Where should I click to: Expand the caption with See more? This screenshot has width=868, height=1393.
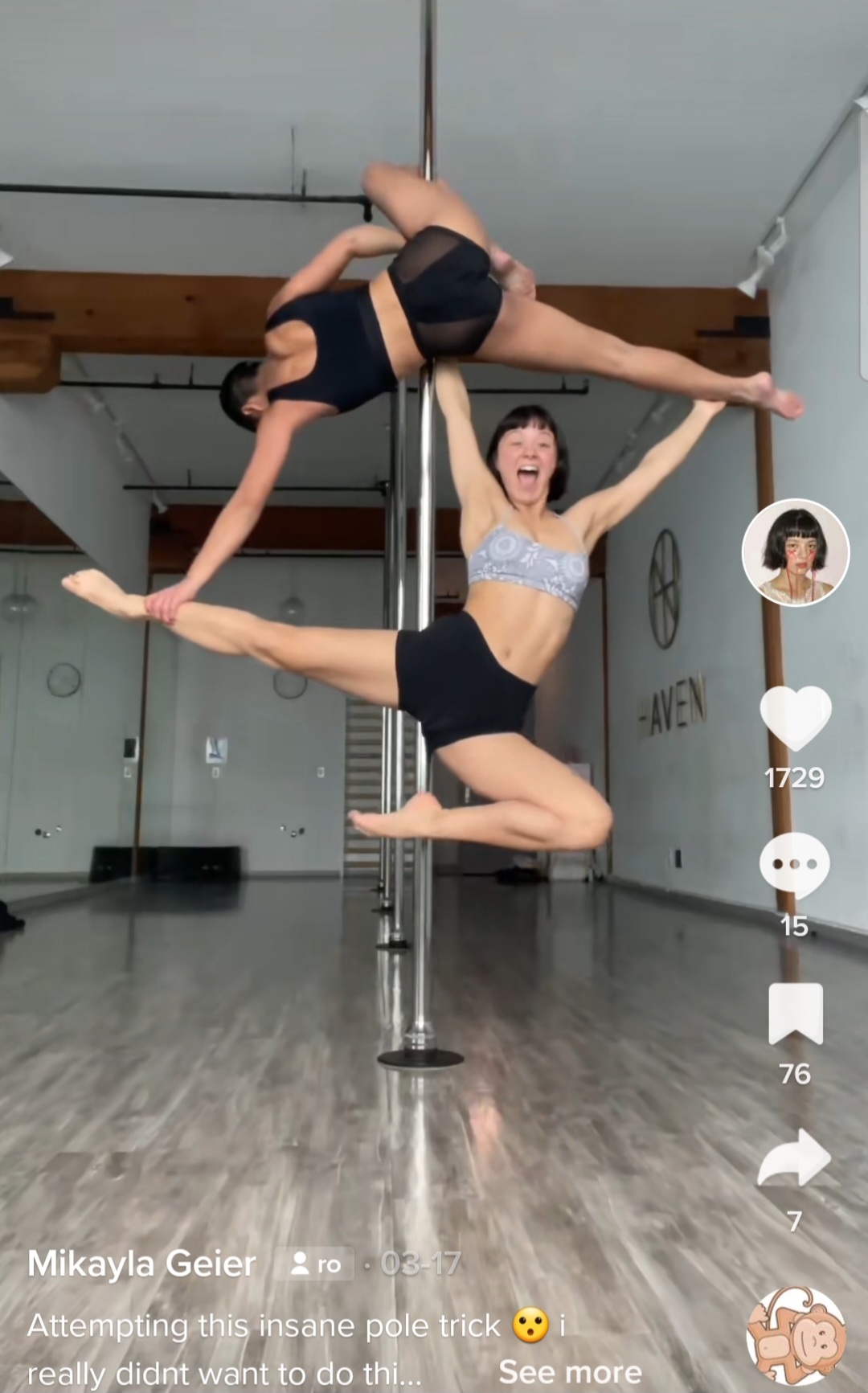(x=570, y=1371)
